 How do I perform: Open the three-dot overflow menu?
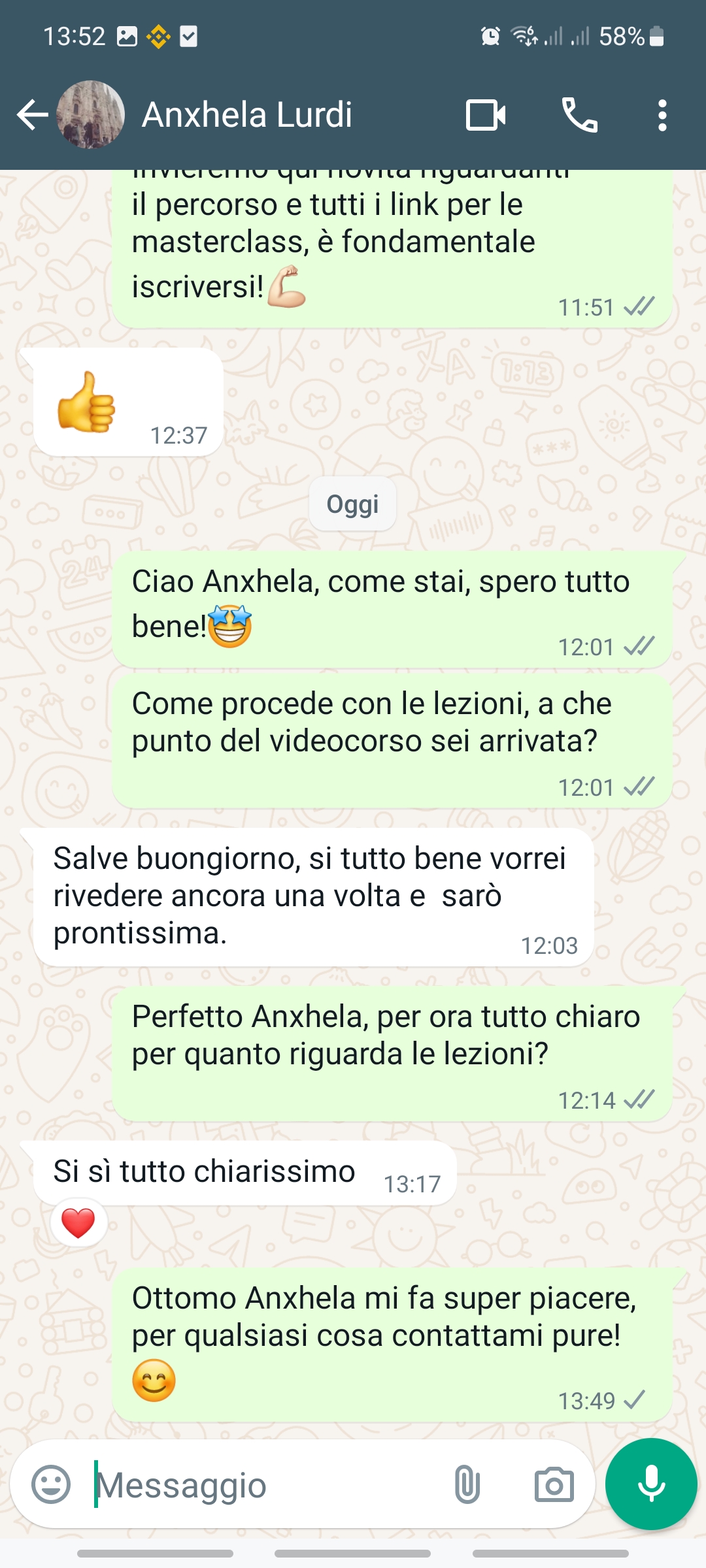[662, 116]
